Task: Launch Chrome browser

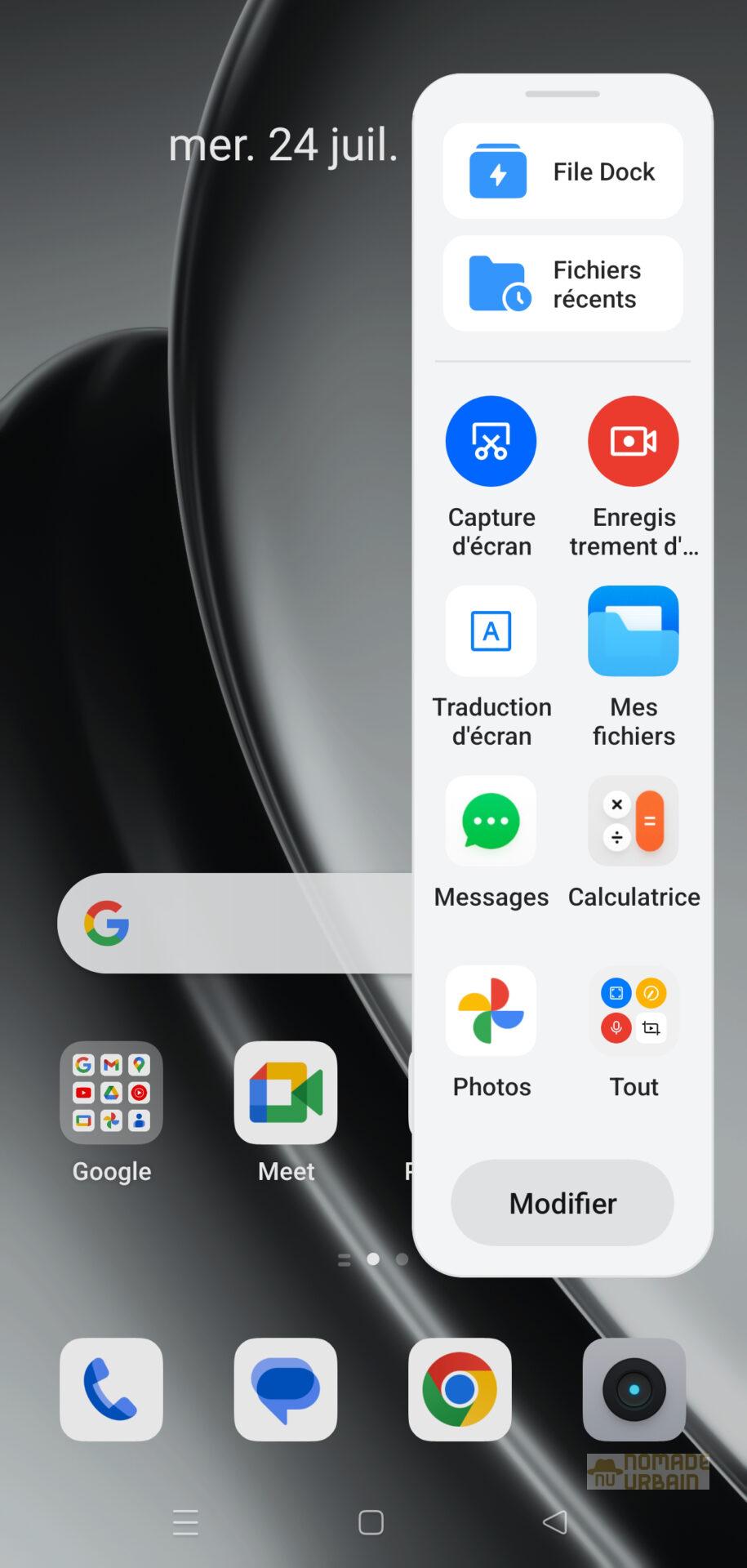Action: point(460,1389)
